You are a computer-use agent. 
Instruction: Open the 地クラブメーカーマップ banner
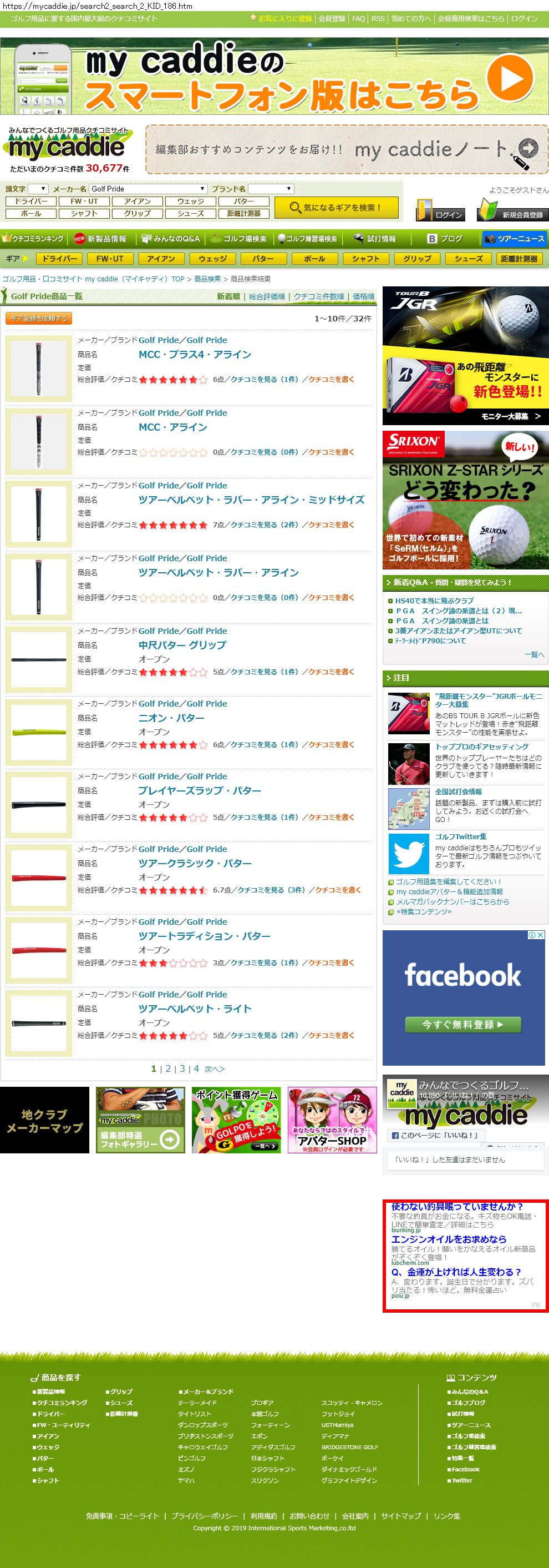(x=44, y=1120)
